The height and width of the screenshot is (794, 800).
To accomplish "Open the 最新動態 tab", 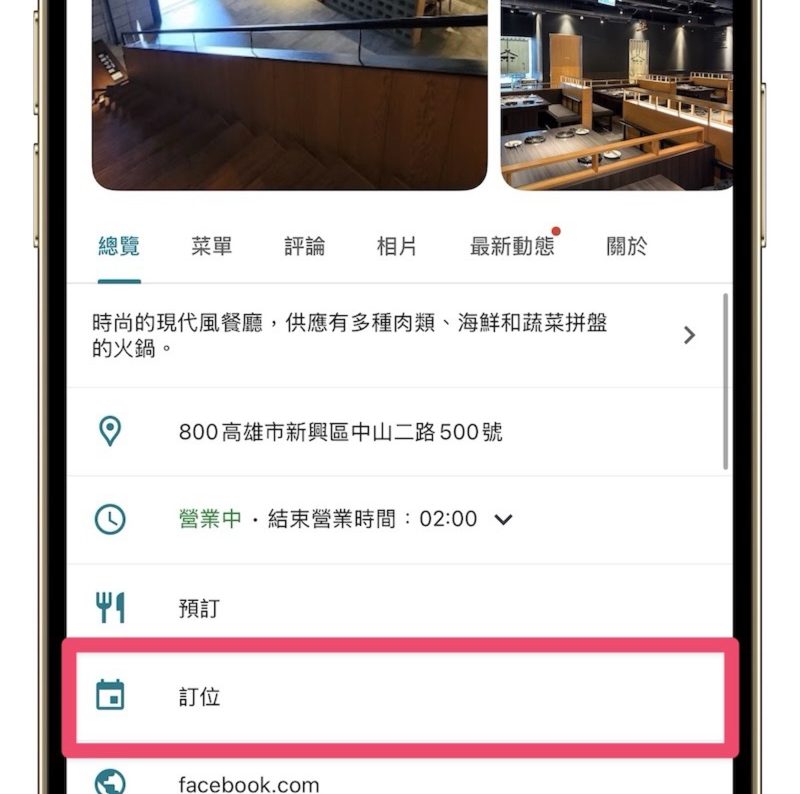I will [x=512, y=246].
